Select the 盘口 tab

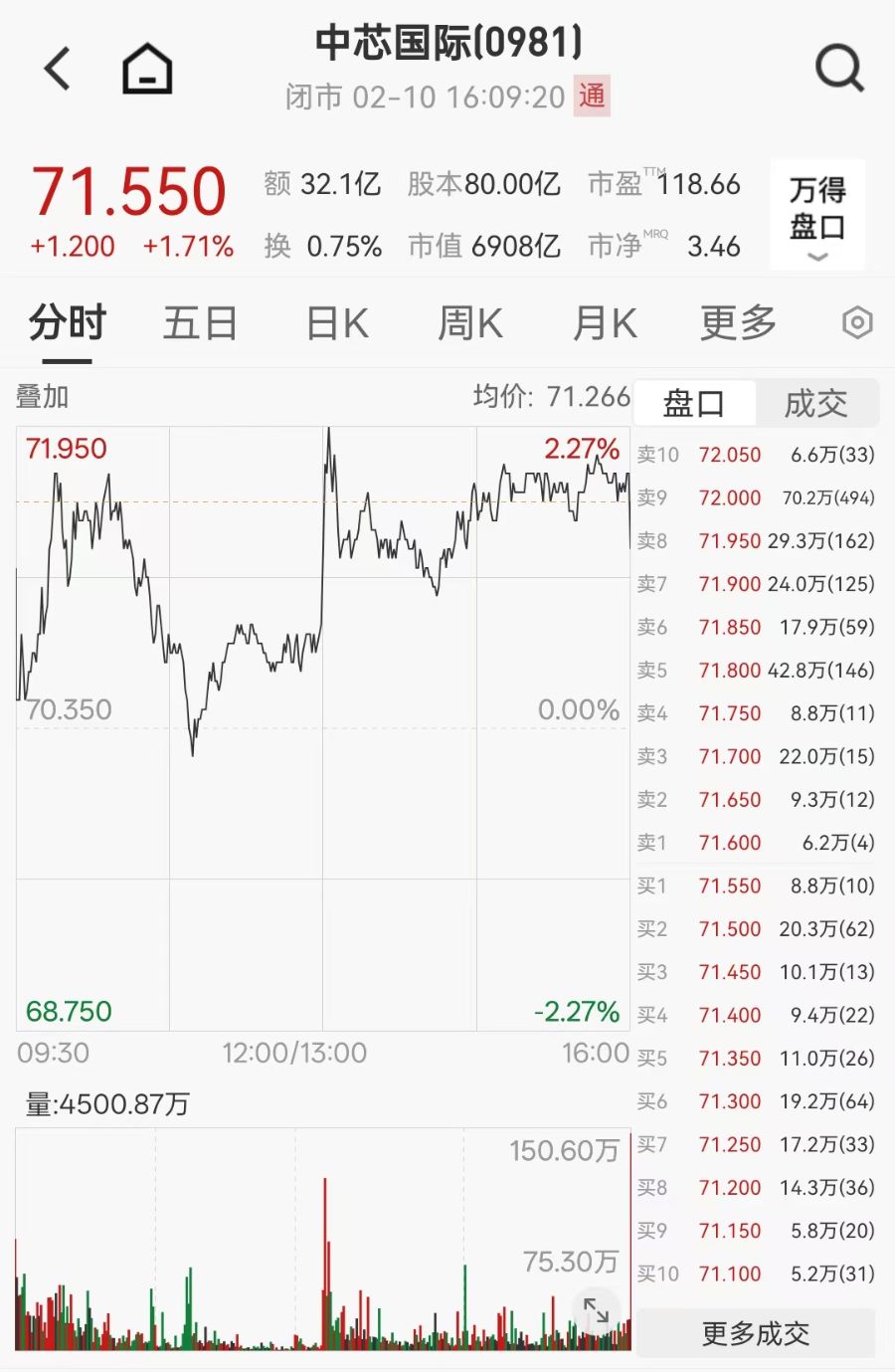click(x=694, y=404)
